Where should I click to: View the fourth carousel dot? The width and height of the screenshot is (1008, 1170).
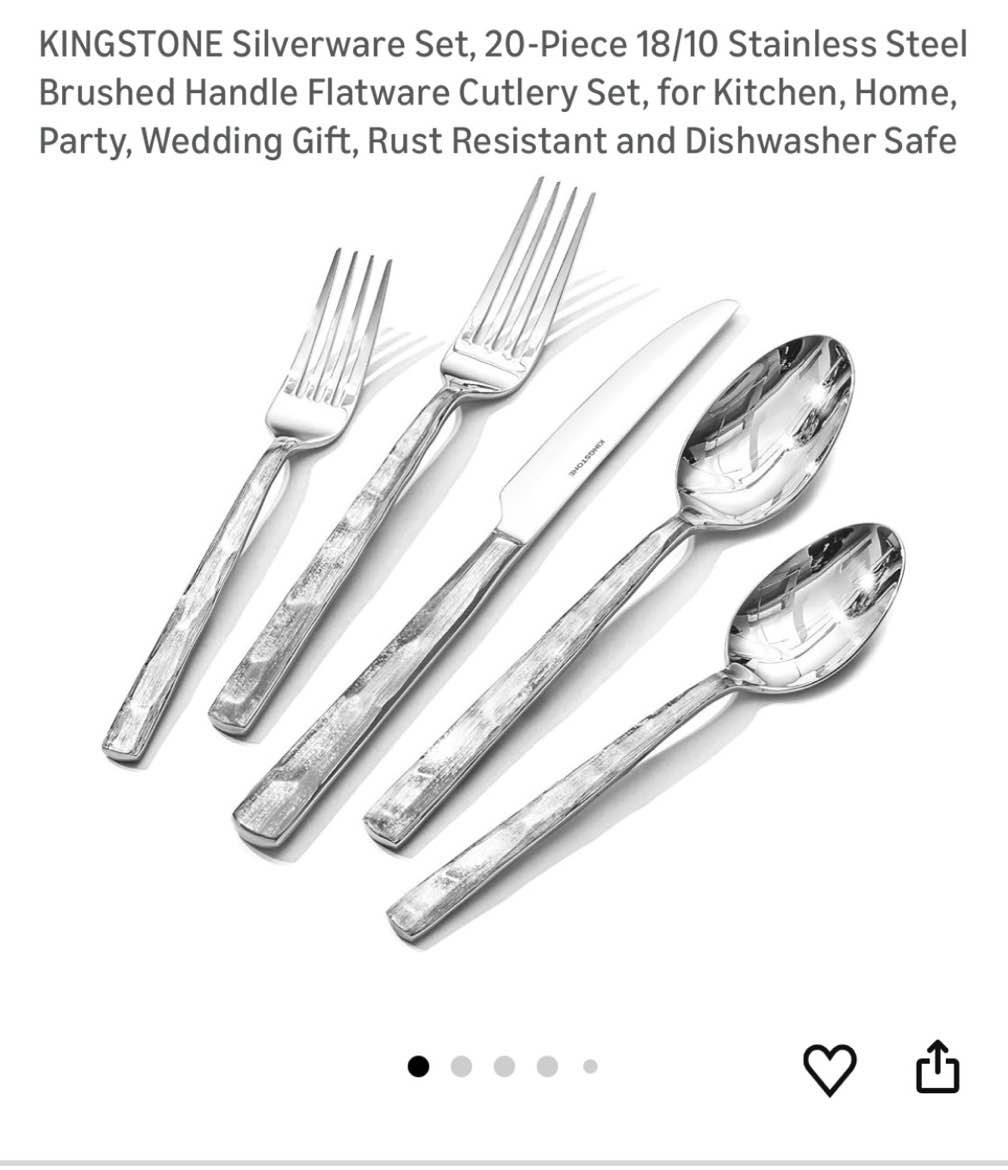click(x=546, y=1068)
